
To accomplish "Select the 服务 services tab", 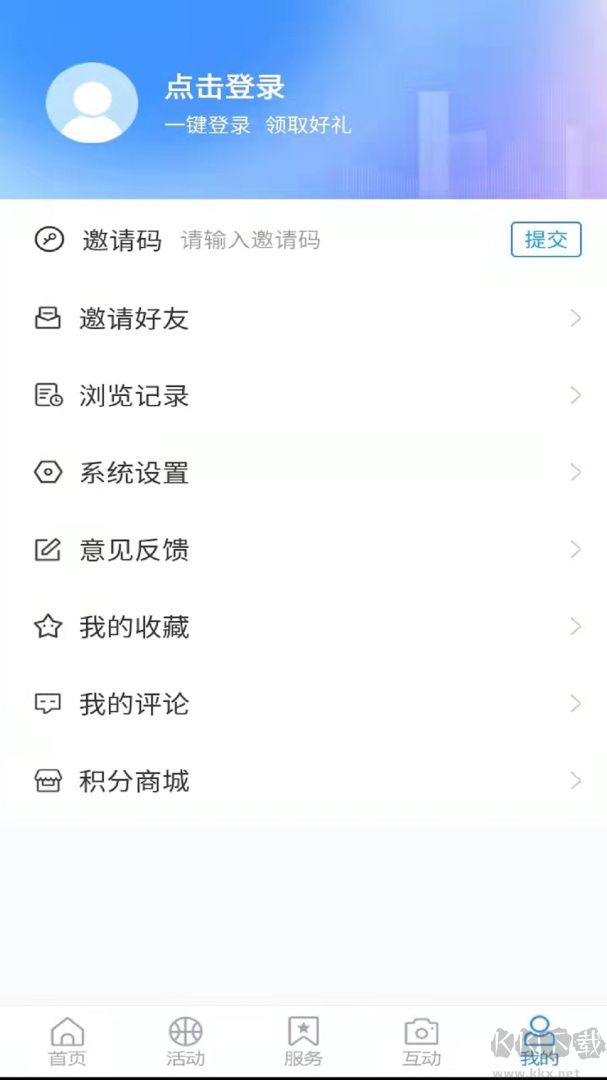I will point(304,1041).
